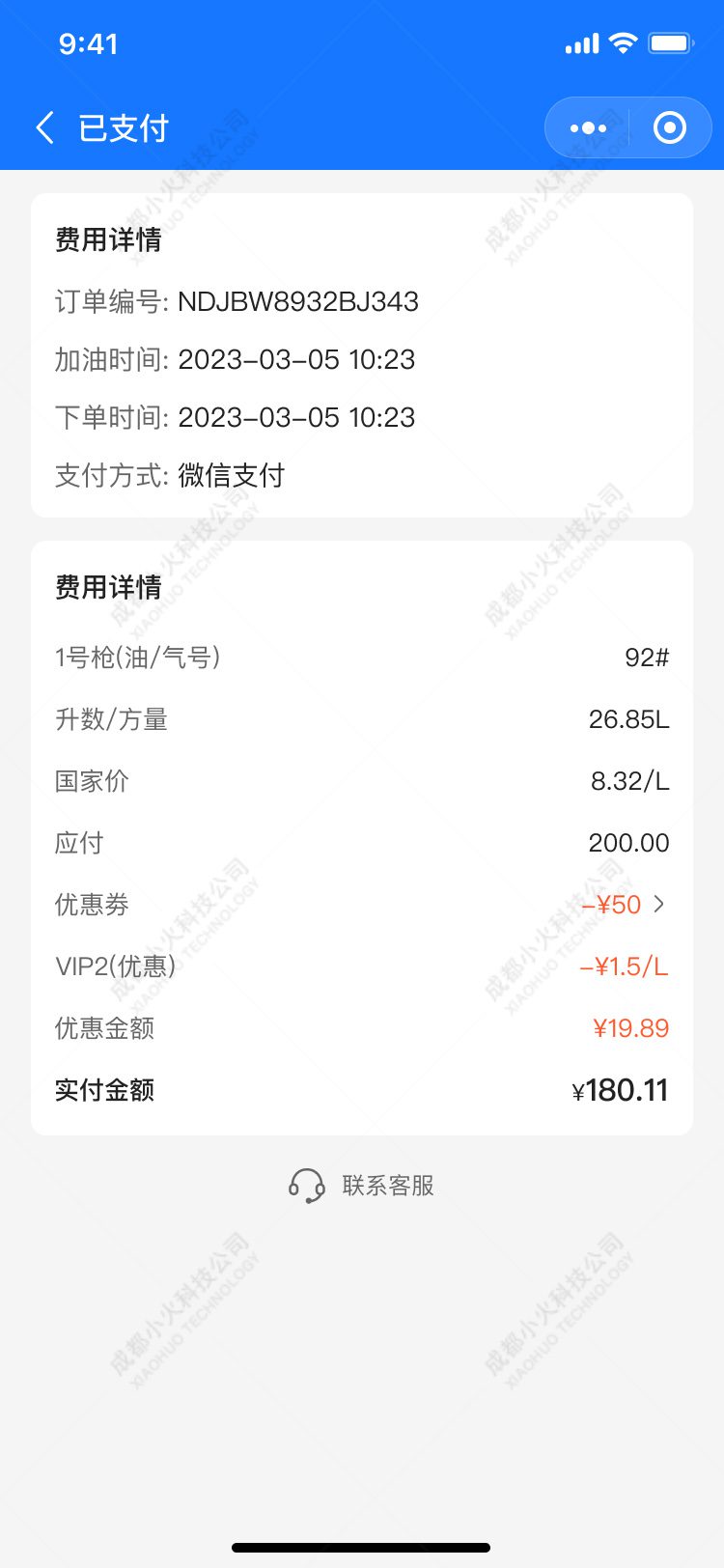This screenshot has width=724, height=1568.
Task: Select the 费用详情 section header
Action: pyautogui.click(x=100, y=240)
